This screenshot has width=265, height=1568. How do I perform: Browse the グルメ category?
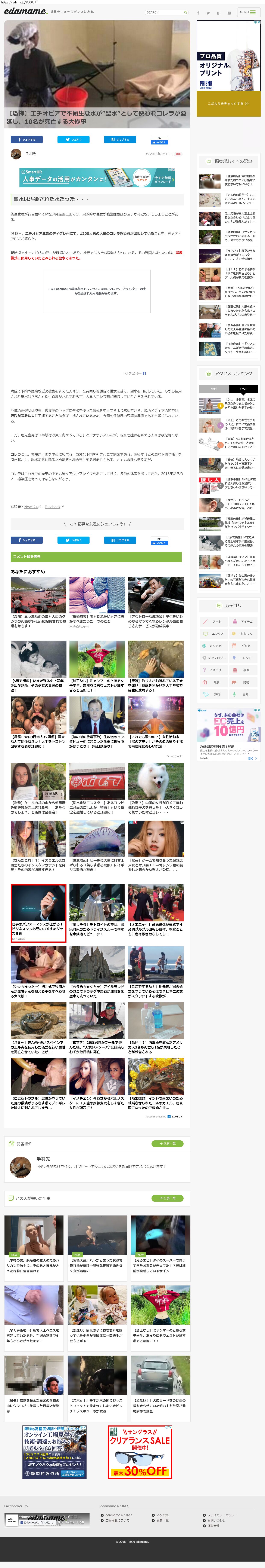coord(244,646)
